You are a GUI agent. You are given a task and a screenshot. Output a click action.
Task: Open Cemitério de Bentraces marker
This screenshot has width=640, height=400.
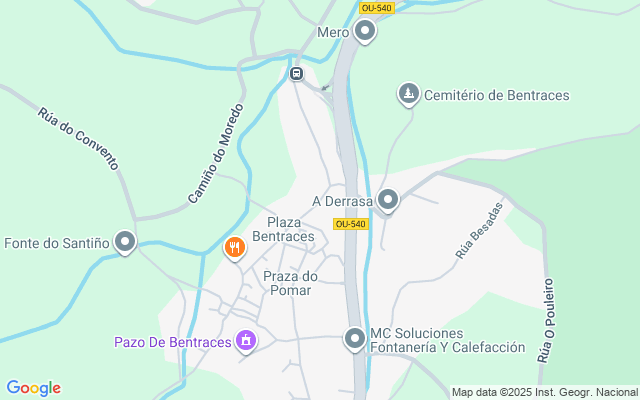point(408,95)
